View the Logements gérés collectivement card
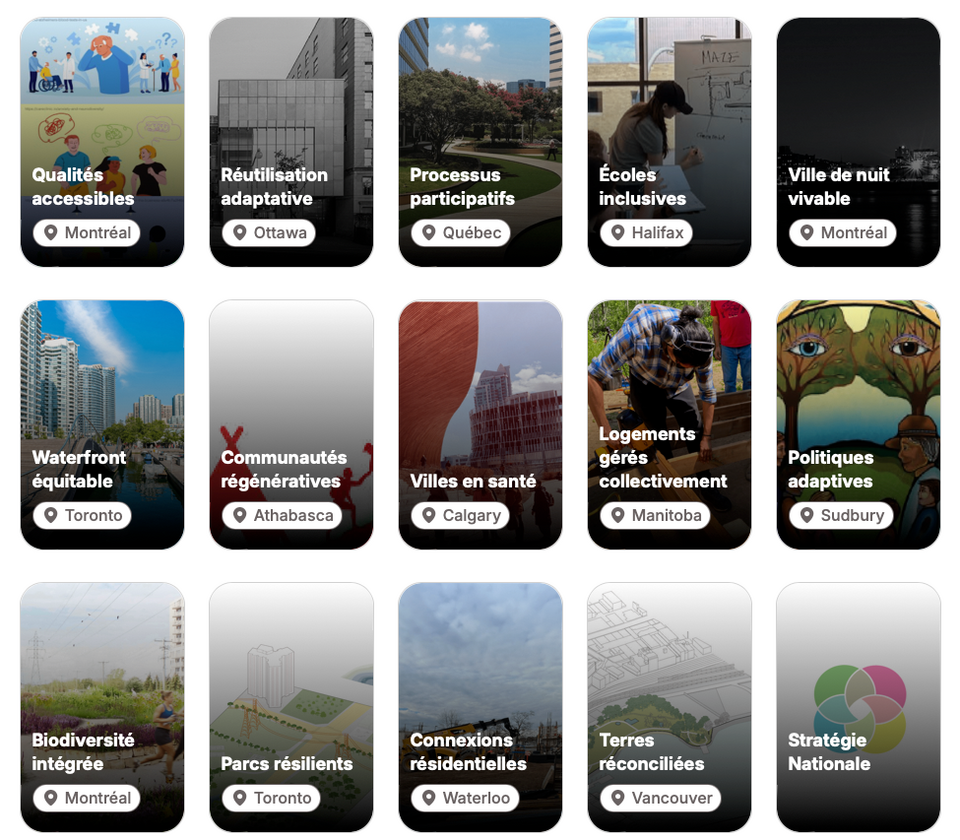Screen dimensions: 960x840 tap(669, 424)
